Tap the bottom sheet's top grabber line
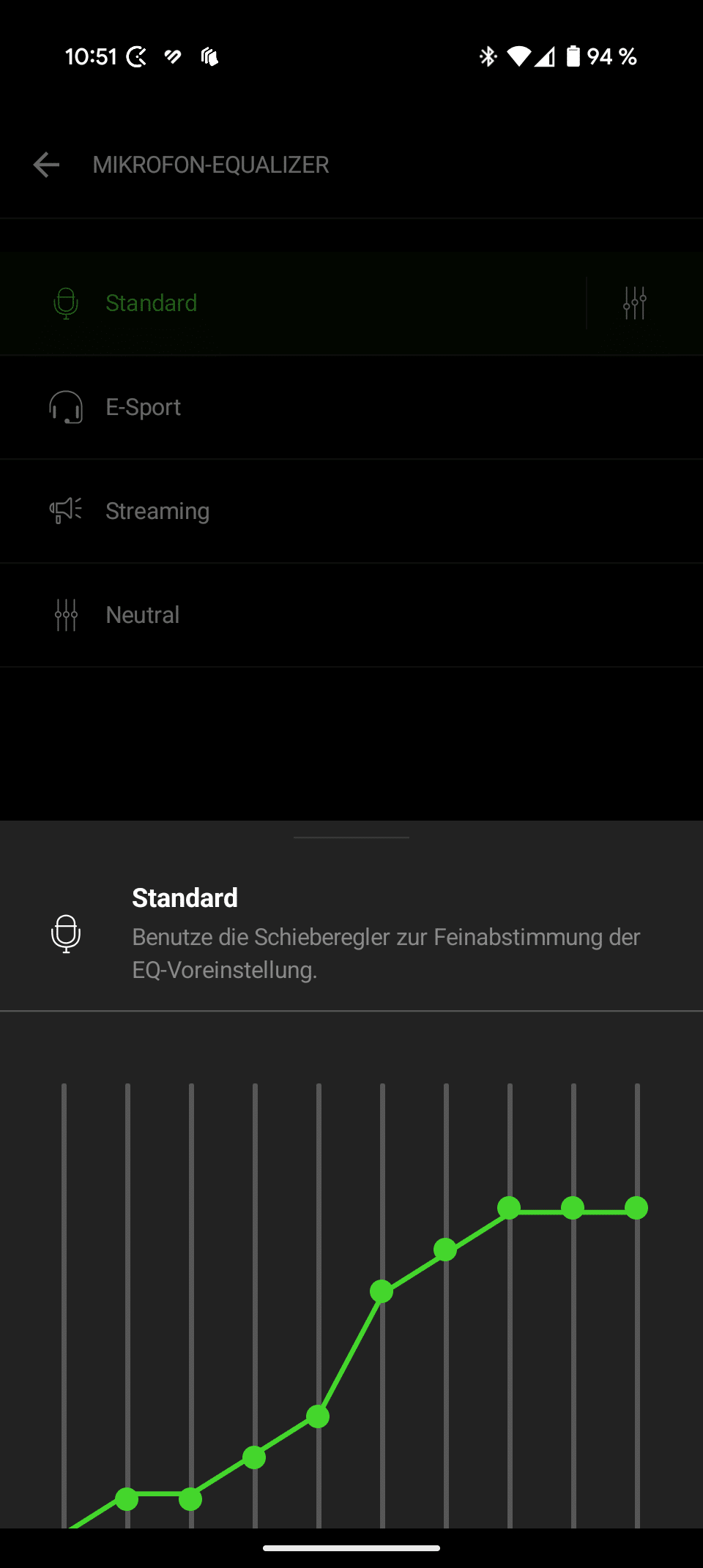703x1568 pixels. pyautogui.click(x=351, y=837)
